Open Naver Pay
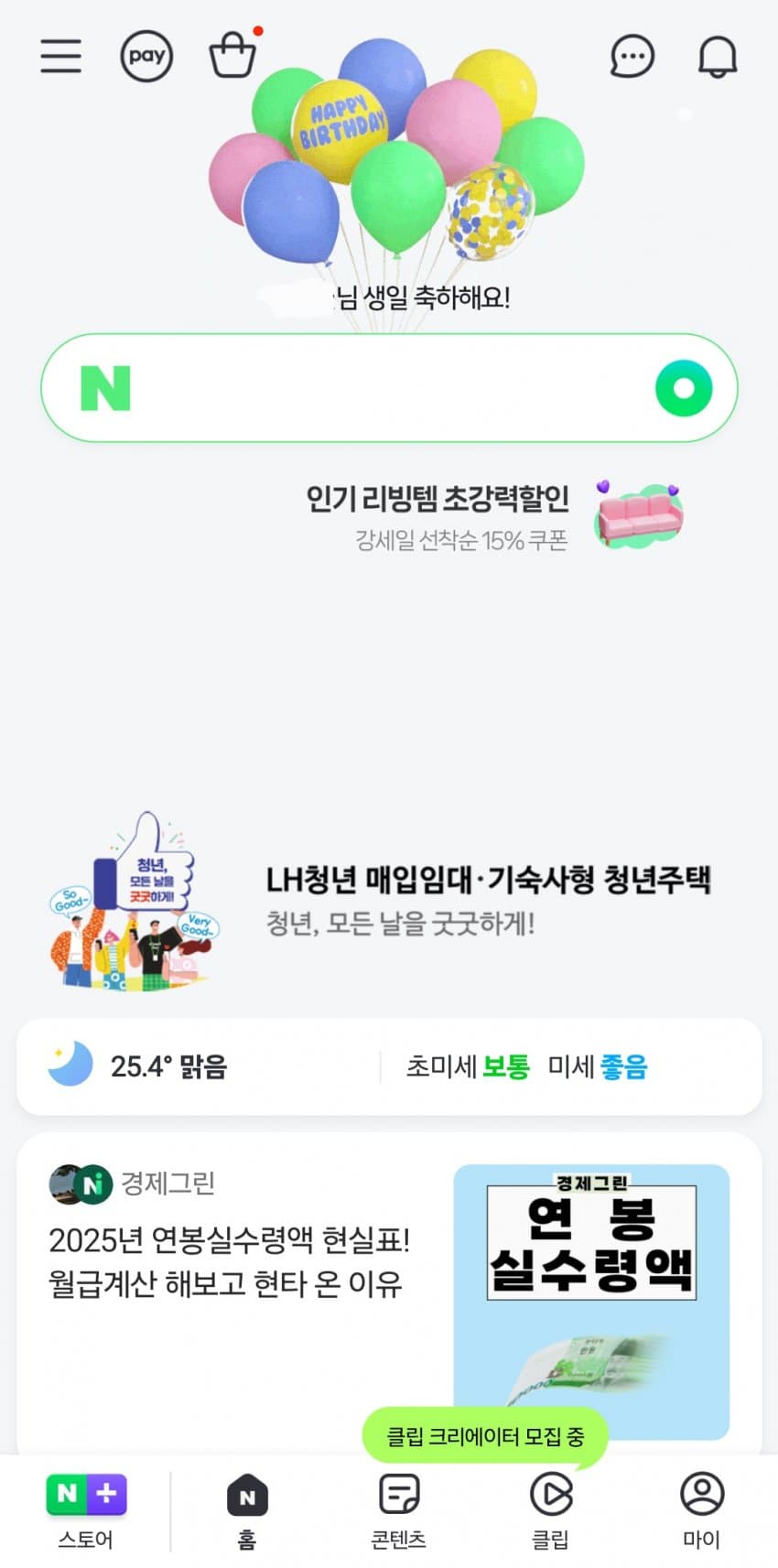The image size is (778, 1568). pyautogui.click(x=146, y=57)
